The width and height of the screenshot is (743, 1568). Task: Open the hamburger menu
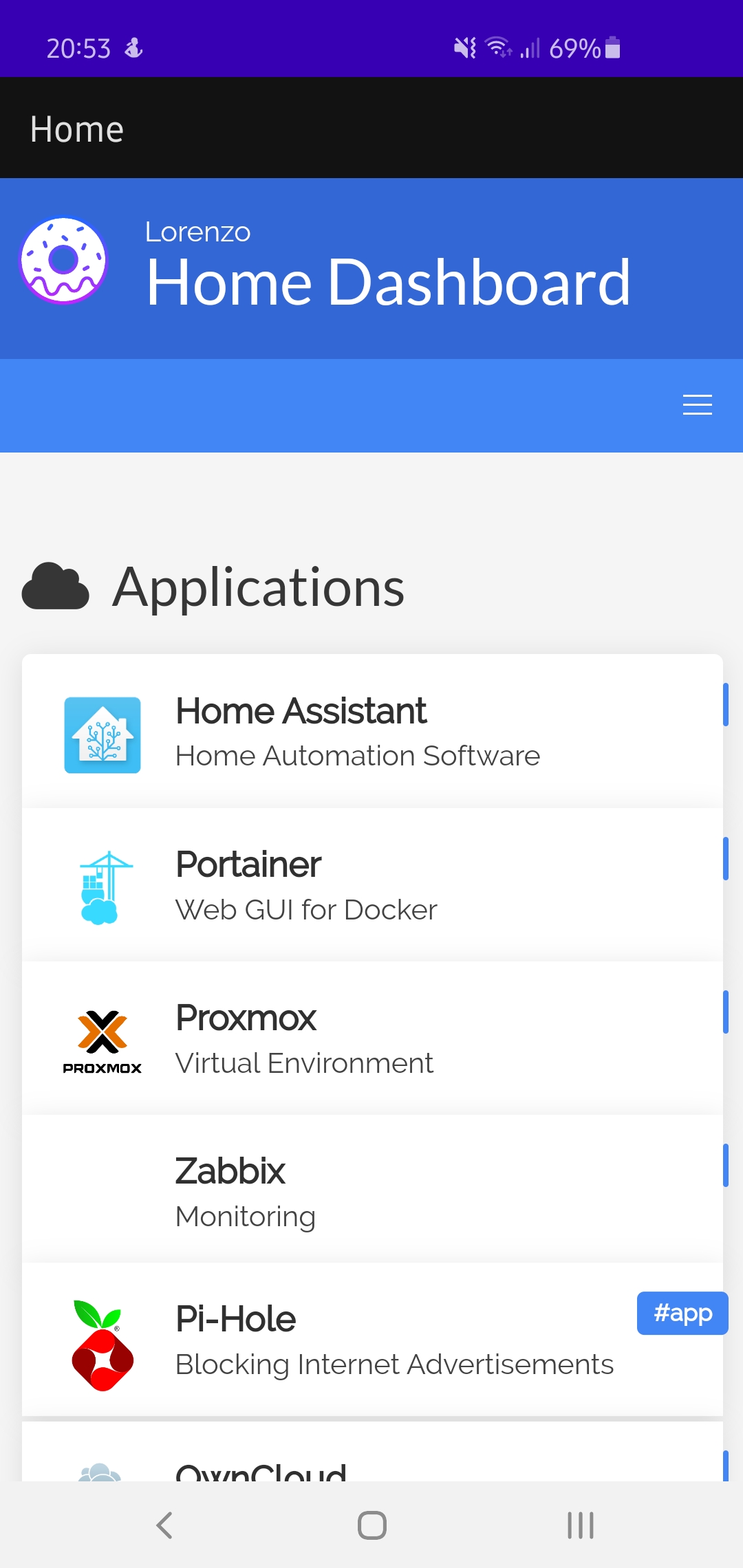click(x=697, y=405)
